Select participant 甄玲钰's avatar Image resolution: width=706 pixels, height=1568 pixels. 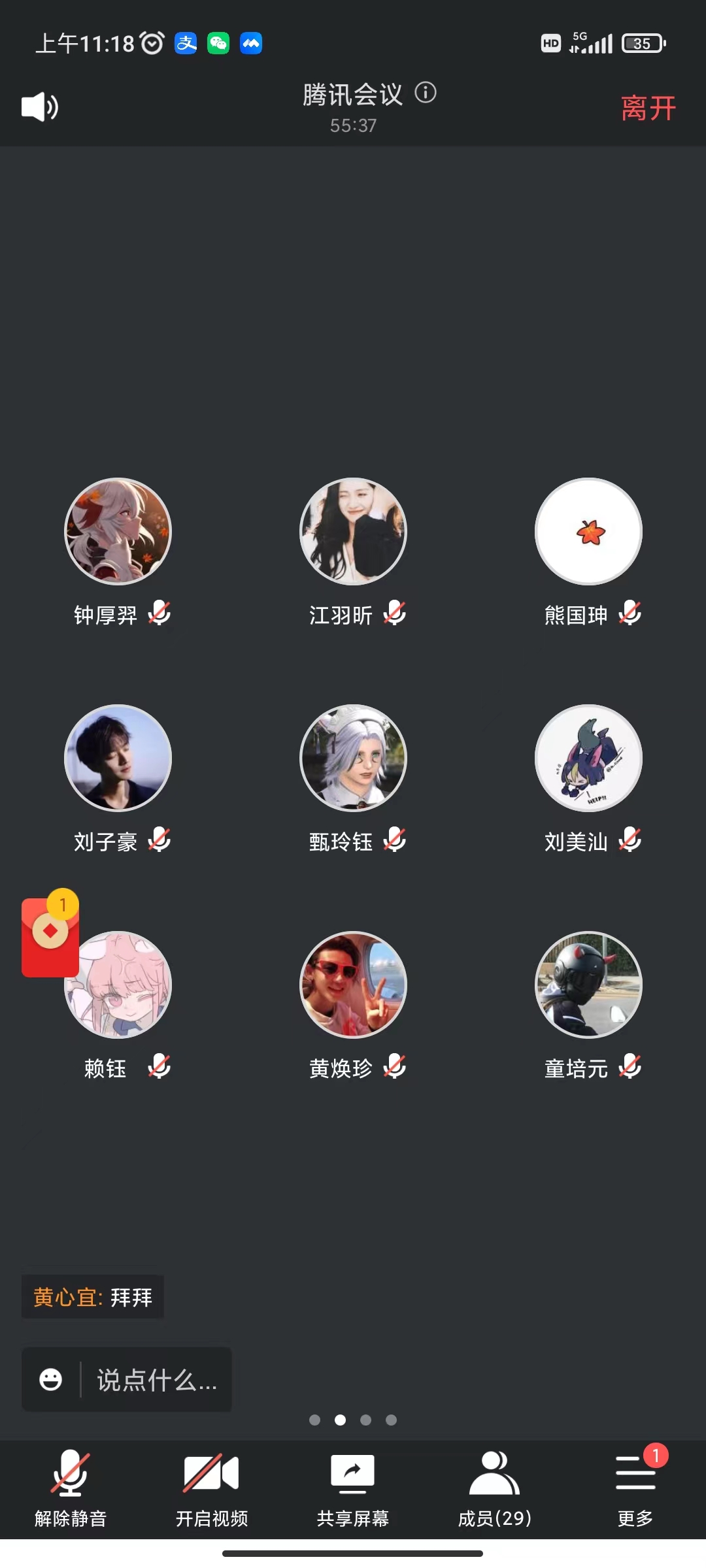(353, 758)
